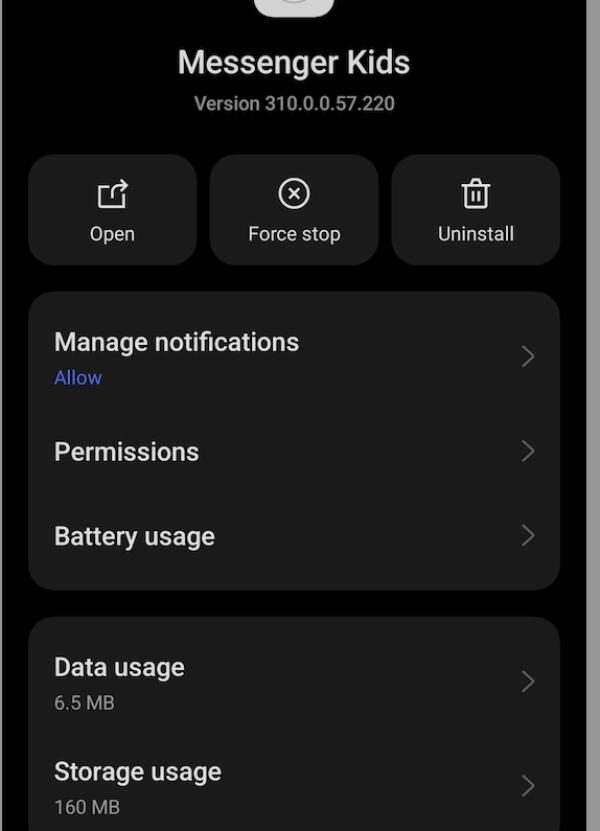
Task: View app Permissions
Action: coord(293,452)
